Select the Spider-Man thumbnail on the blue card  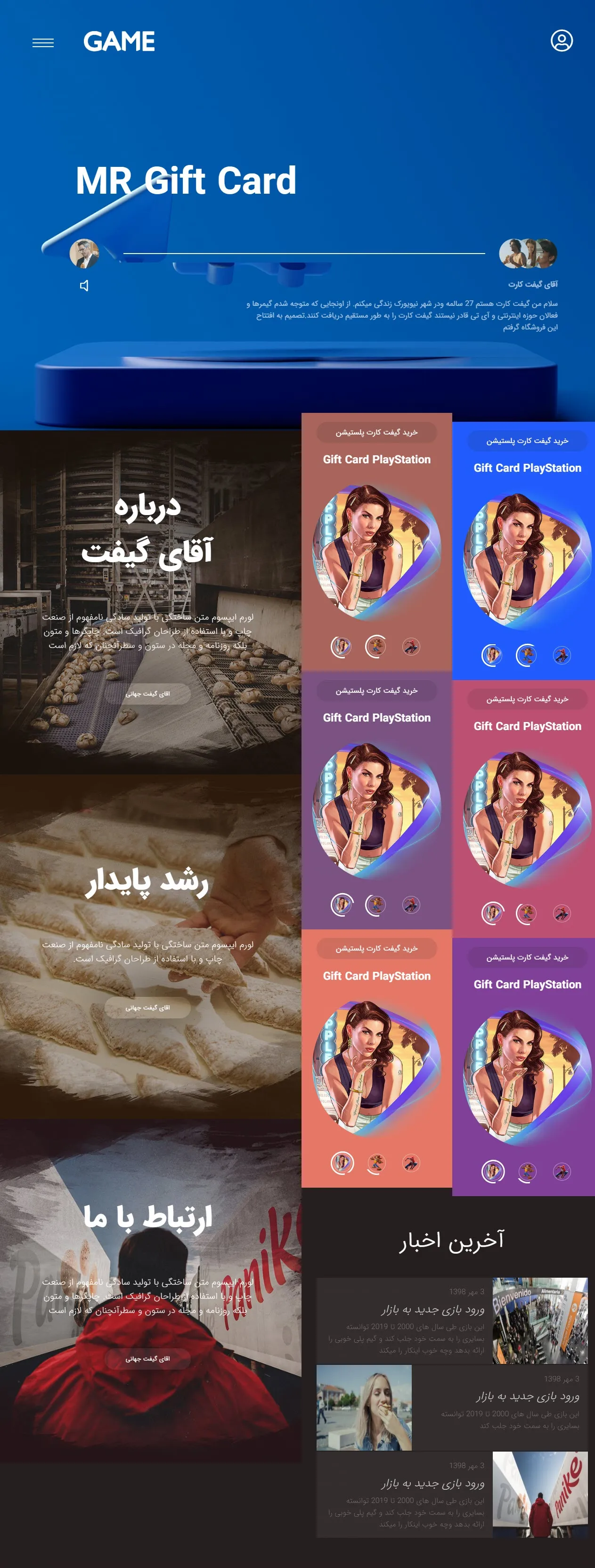(x=562, y=655)
